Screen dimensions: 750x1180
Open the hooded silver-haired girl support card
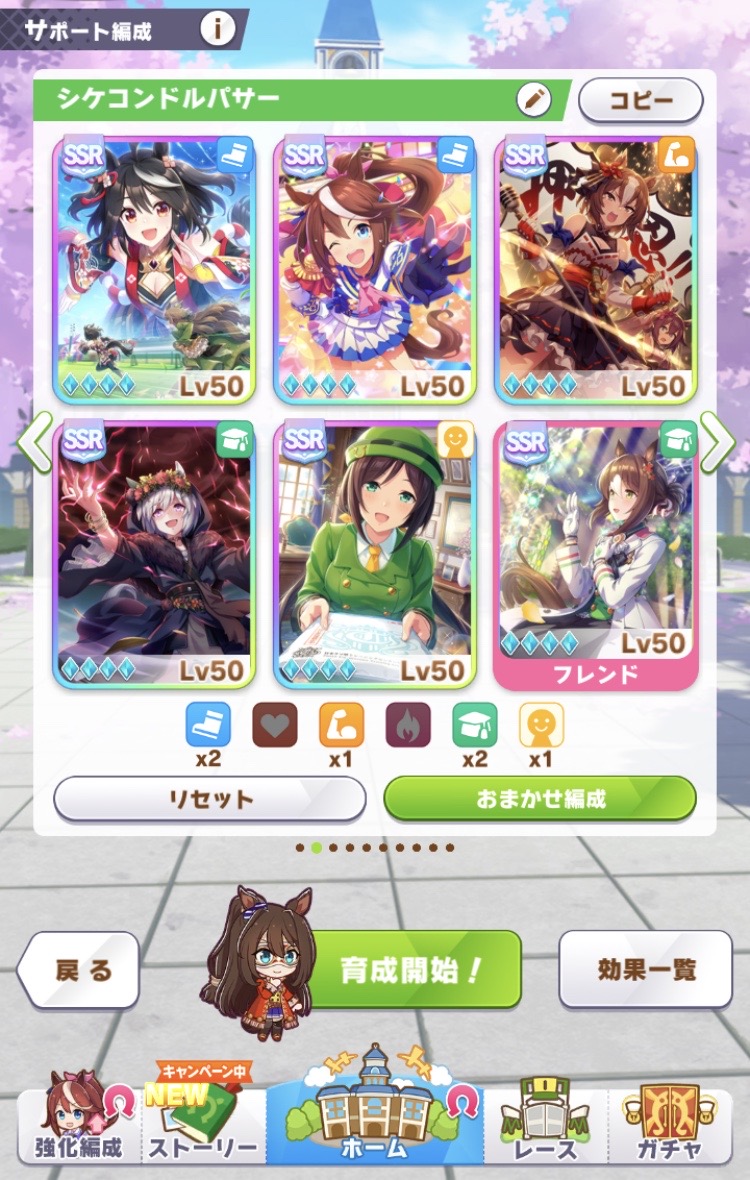[155, 555]
